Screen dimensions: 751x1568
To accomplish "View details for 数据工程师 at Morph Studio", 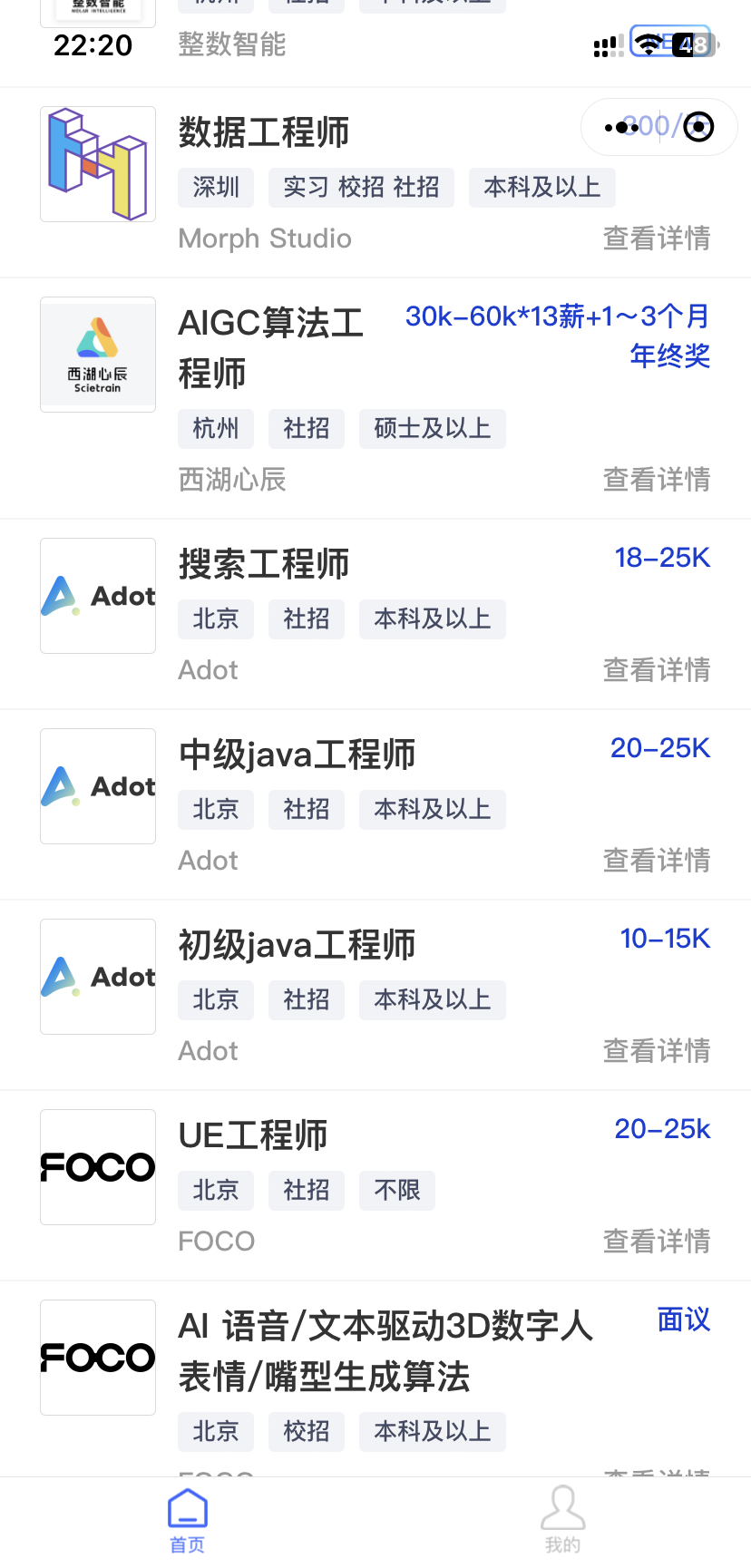I will [x=656, y=239].
